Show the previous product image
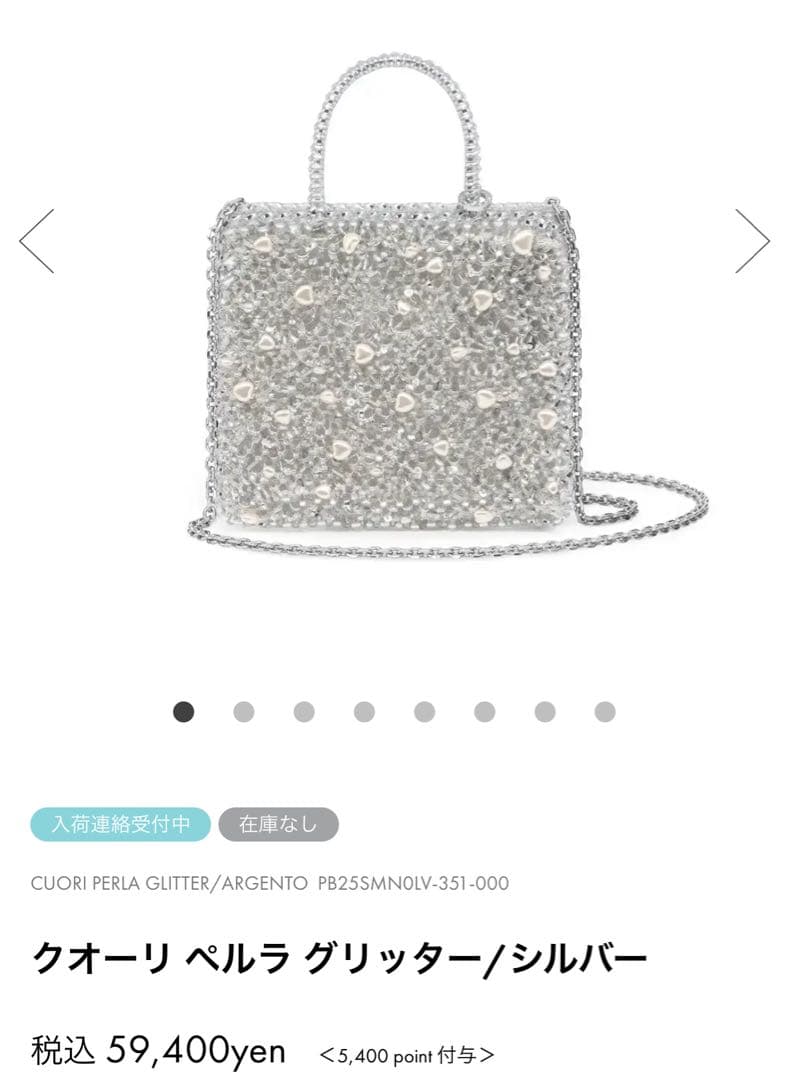 coord(37,241)
